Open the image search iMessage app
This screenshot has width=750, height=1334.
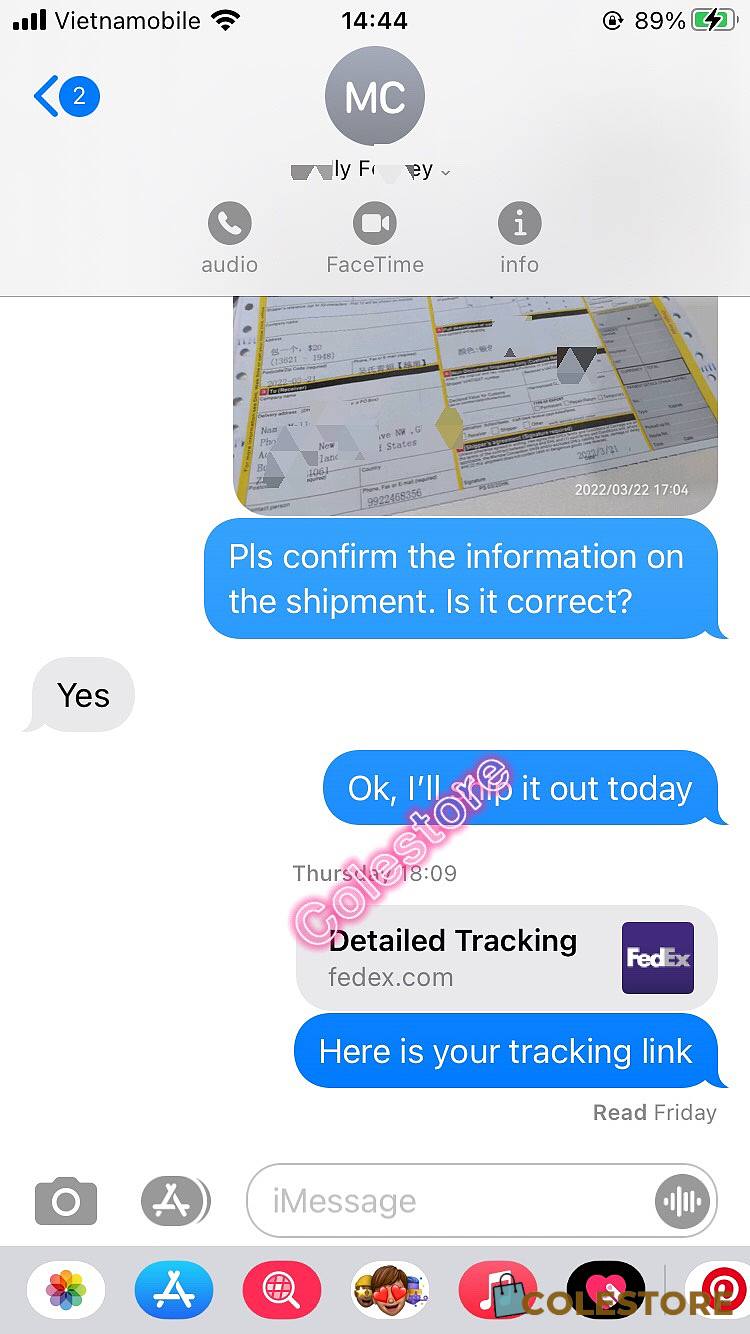point(282,1291)
